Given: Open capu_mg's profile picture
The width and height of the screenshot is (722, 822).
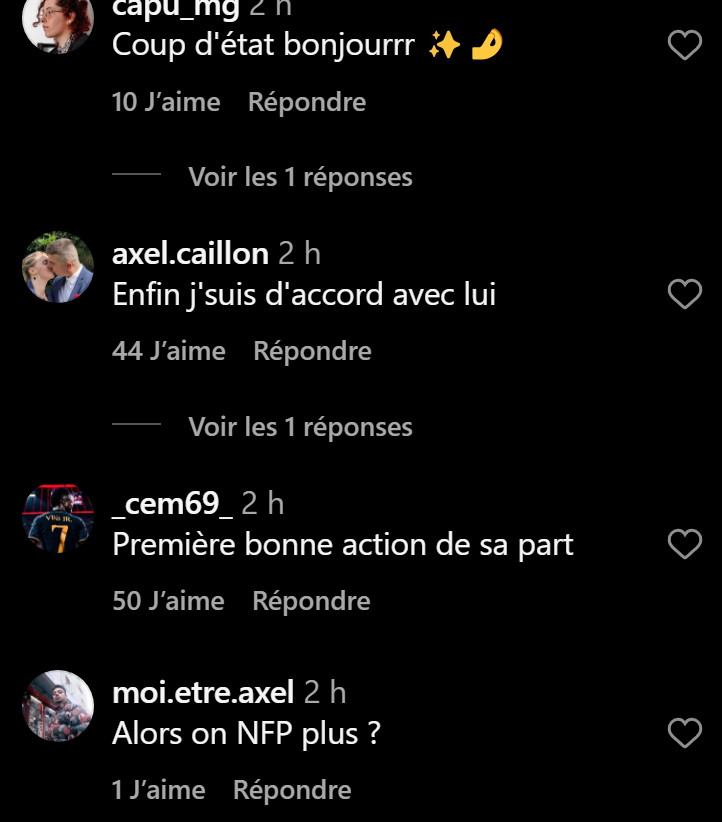Looking at the screenshot, I should (x=58, y=22).
